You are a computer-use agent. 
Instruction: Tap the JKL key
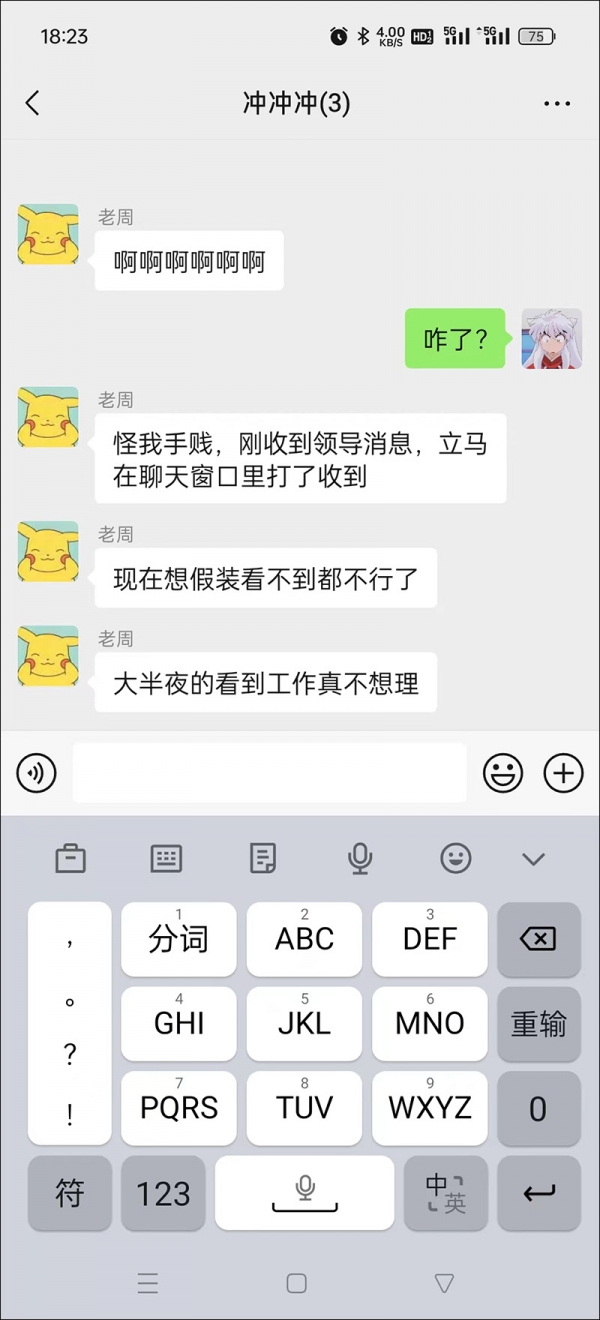[x=304, y=1024]
